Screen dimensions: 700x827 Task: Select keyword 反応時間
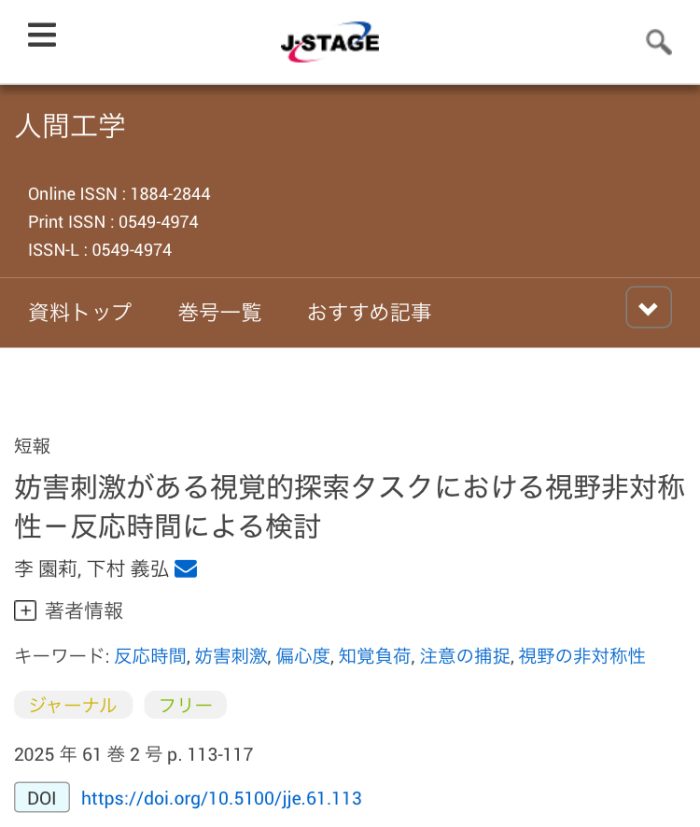[150, 656]
